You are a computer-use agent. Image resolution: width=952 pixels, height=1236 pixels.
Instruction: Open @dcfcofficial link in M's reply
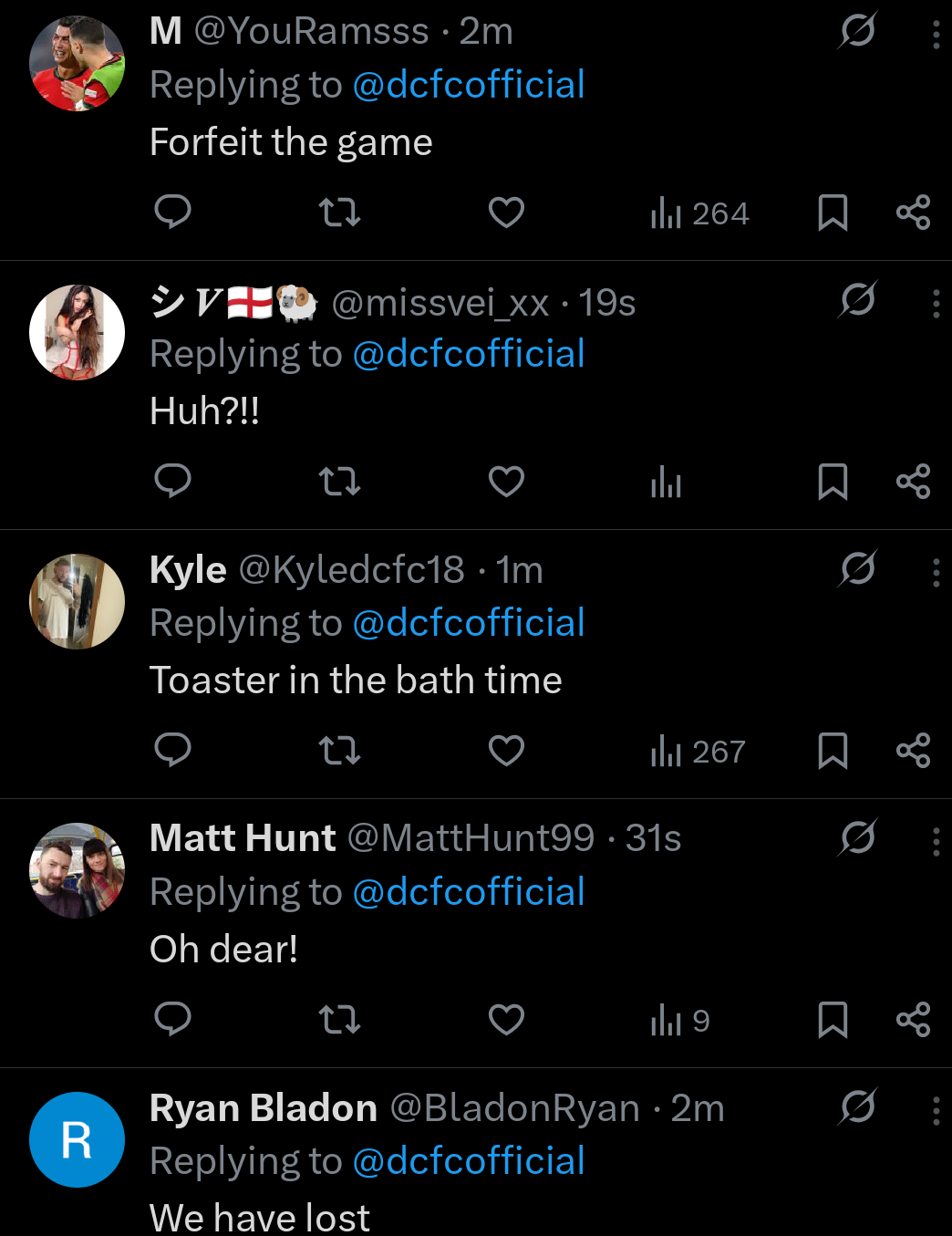point(469,85)
